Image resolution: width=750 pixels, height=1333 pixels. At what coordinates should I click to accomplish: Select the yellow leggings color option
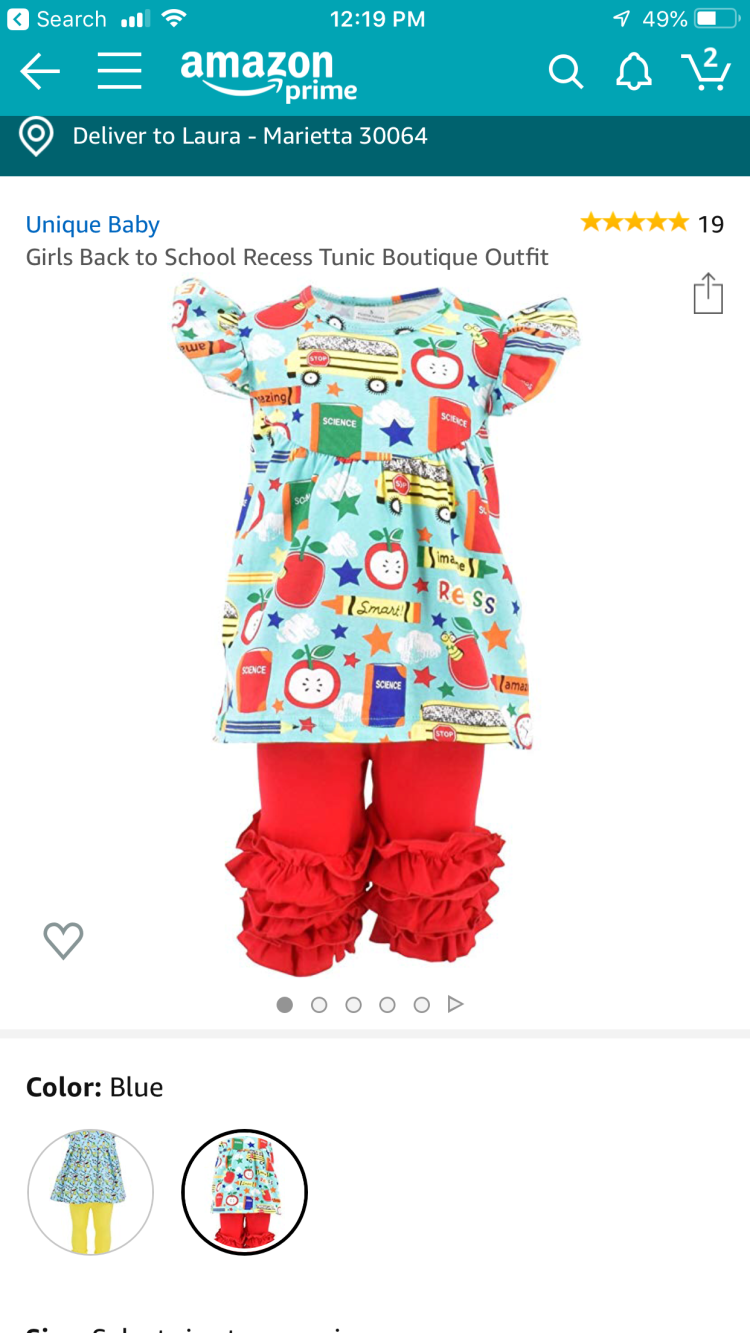90,1192
